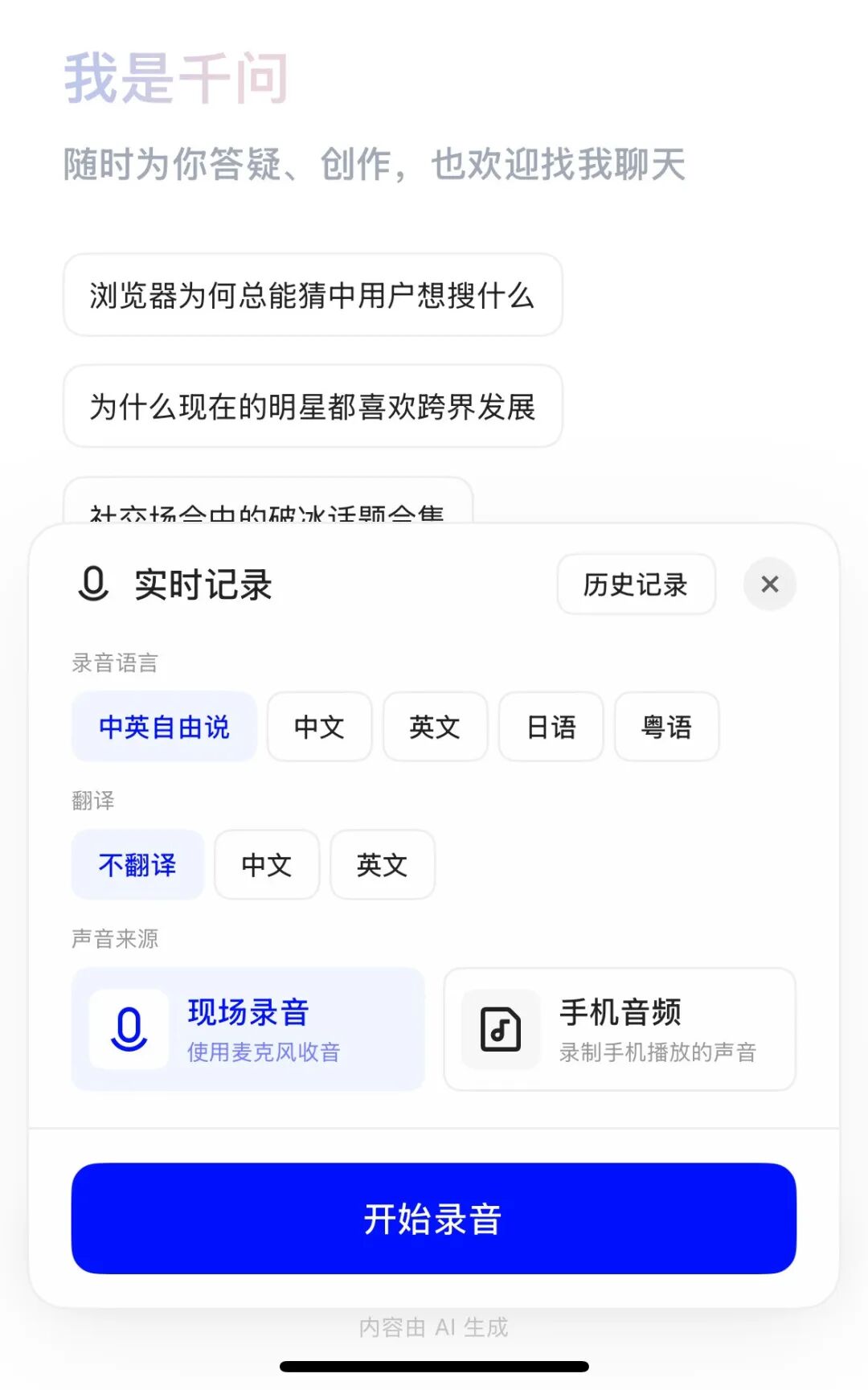Select 不翻译 to disable translation
868x1390 pixels.
click(137, 864)
